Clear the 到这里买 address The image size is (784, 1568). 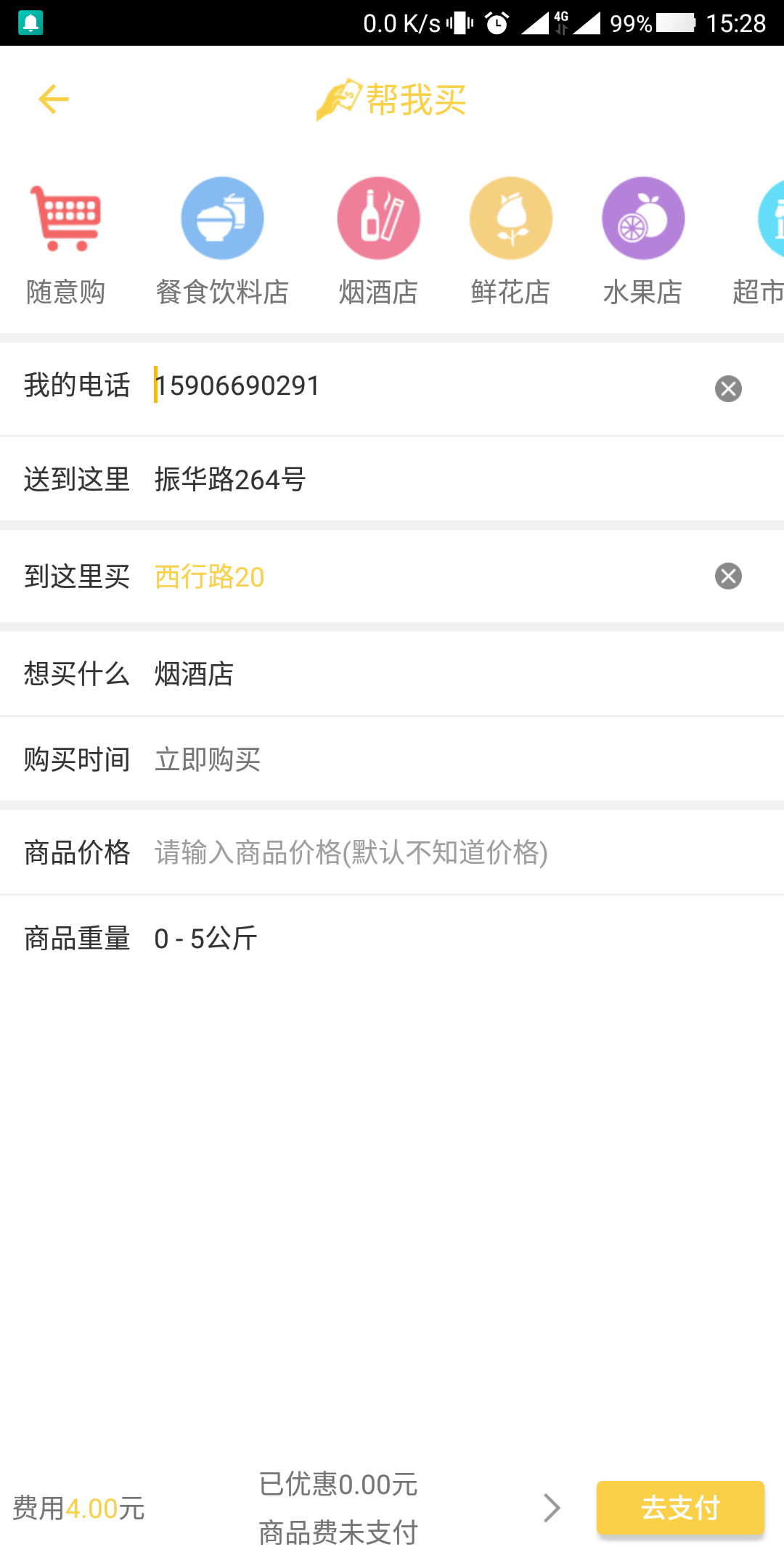[728, 576]
